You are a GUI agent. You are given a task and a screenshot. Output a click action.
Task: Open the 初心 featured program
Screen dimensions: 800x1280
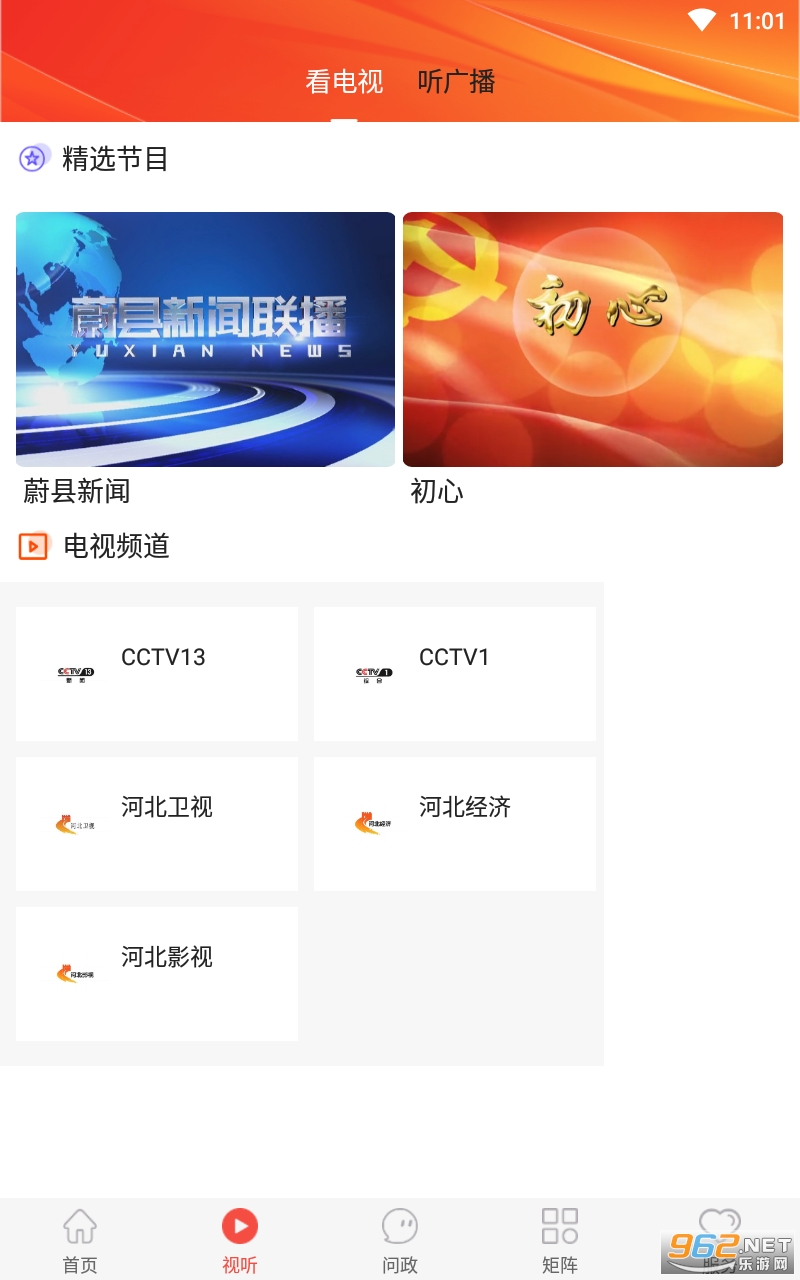pyautogui.click(x=592, y=340)
